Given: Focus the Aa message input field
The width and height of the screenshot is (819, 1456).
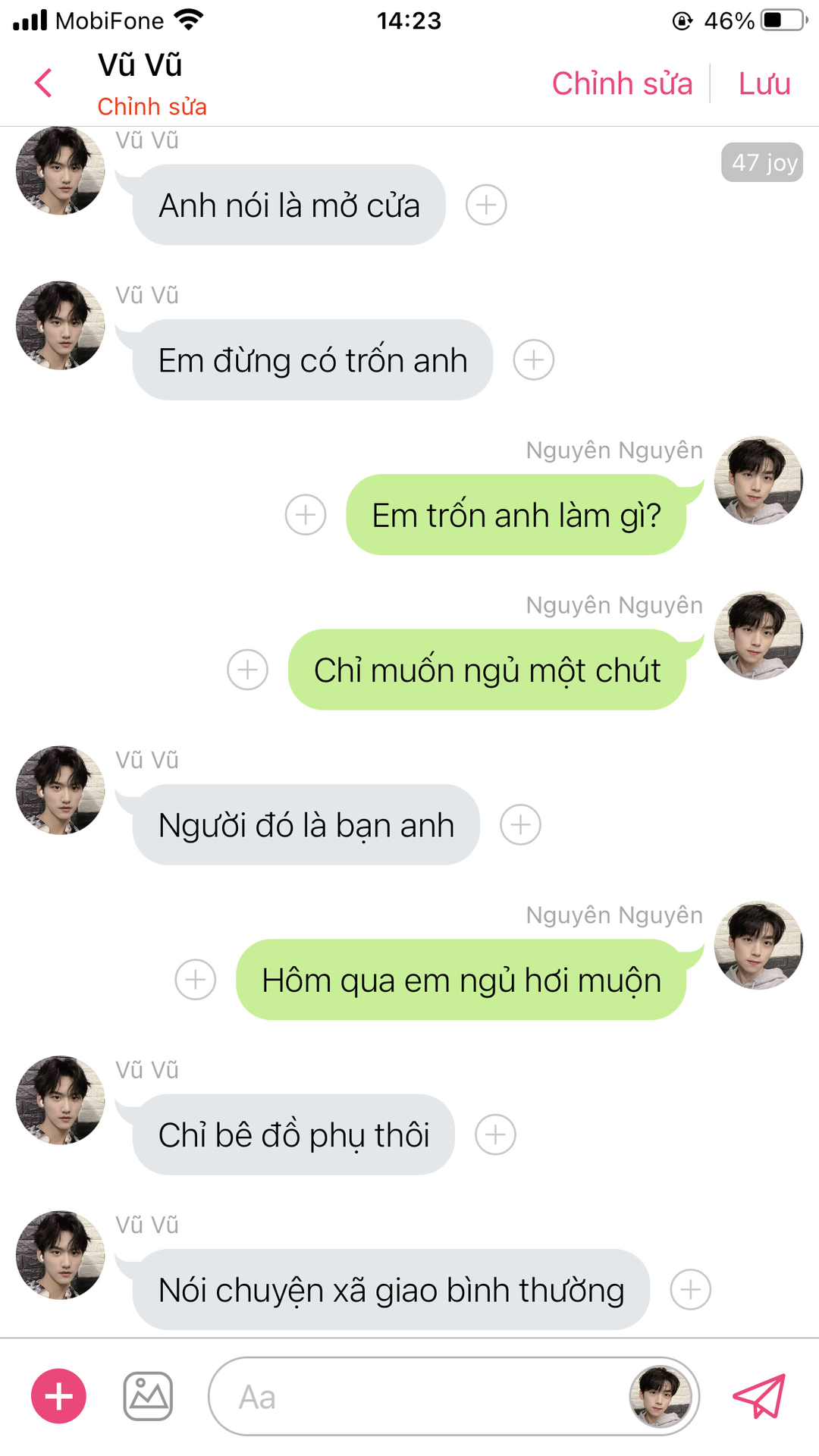Looking at the screenshot, I should click(x=417, y=1396).
